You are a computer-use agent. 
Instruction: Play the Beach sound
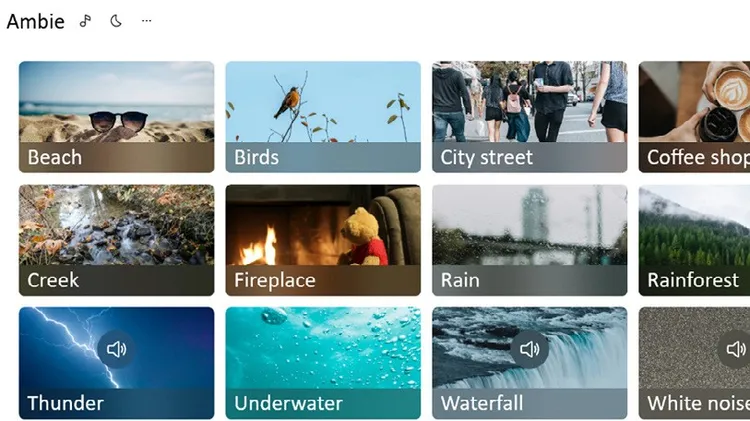coord(116,116)
